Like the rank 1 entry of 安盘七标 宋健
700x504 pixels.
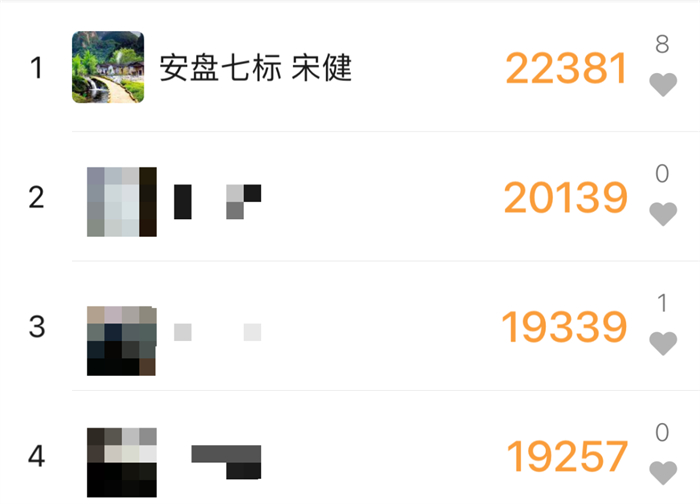tap(663, 84)
